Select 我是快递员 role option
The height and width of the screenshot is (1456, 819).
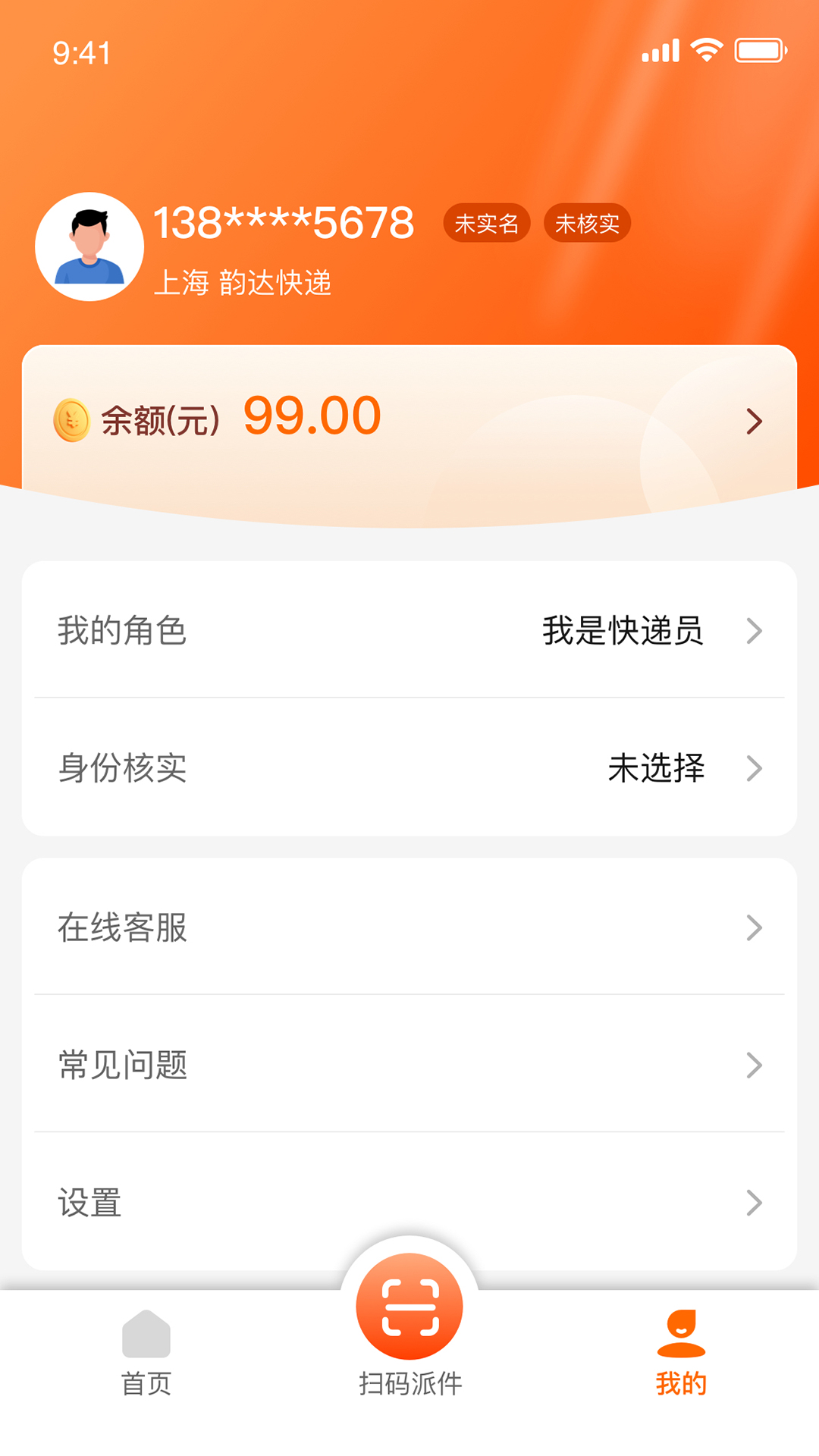click(x=622, y=631)
